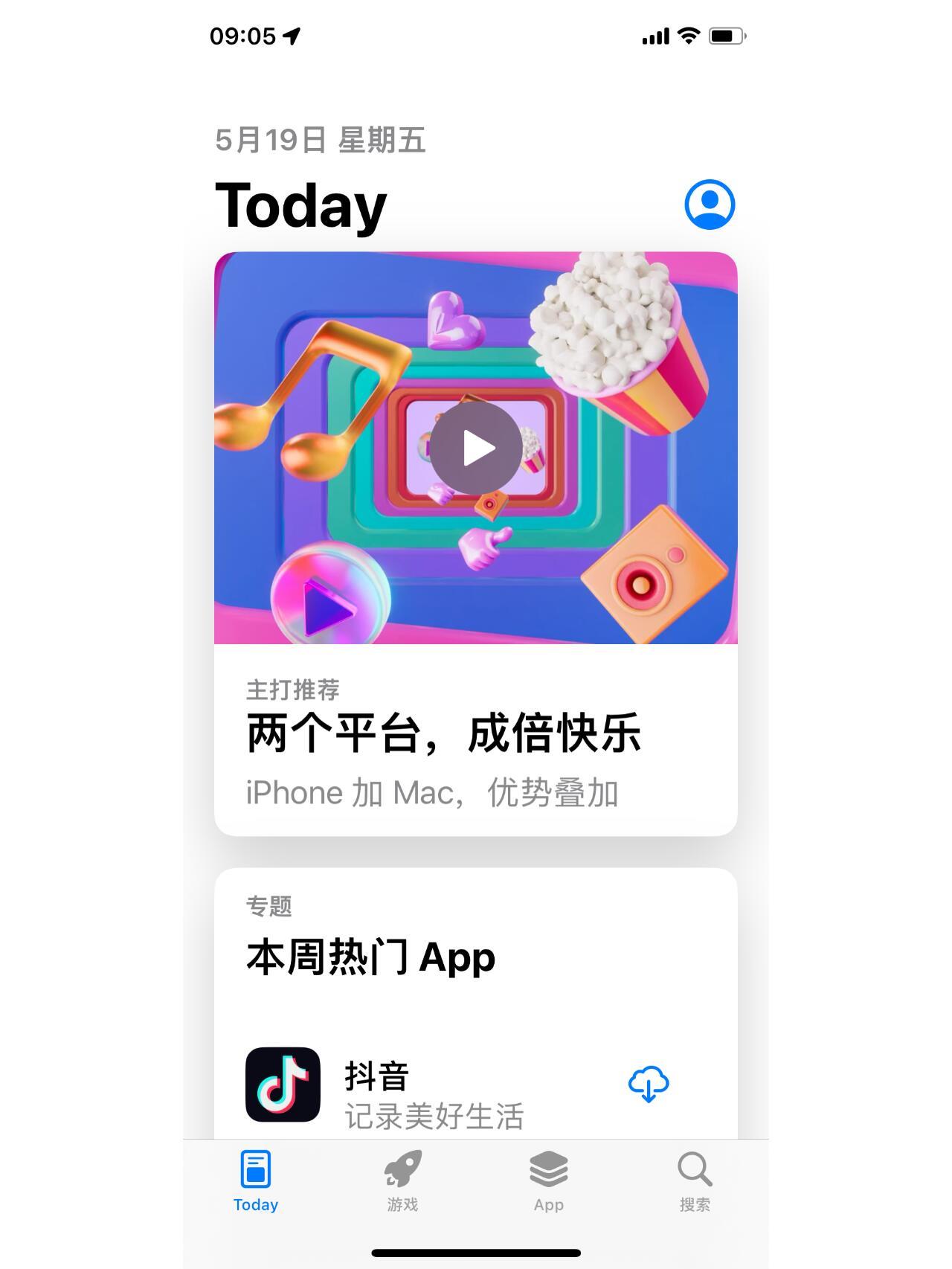Image resolution: width=952 pixels, height=1269 pixels.
Task: Go to the 搜索 tab
Action: point(695,1180)
